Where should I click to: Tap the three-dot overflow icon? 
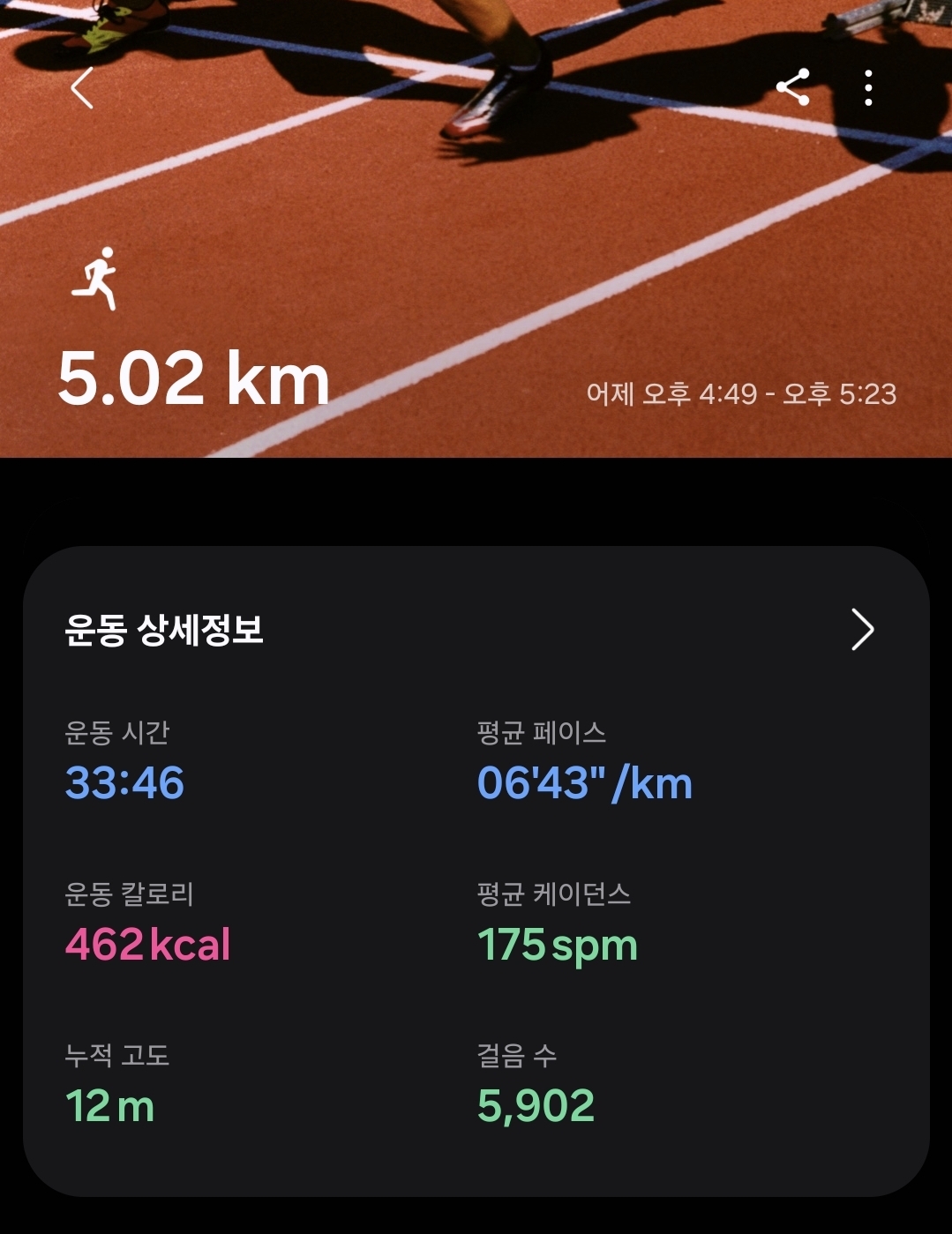pyautogui.click(x=869, y=86)
